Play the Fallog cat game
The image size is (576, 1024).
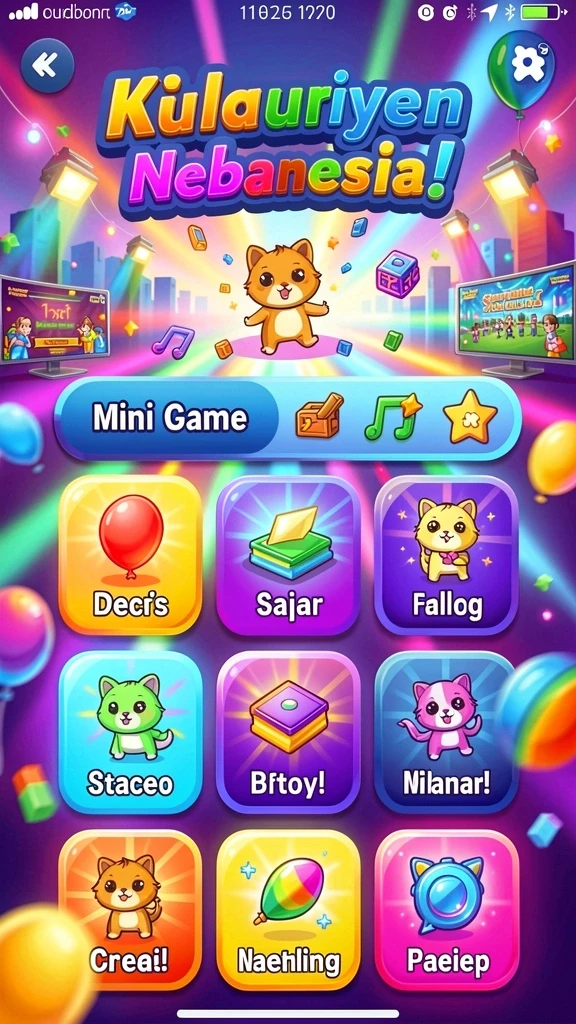[x=447, y=555]
